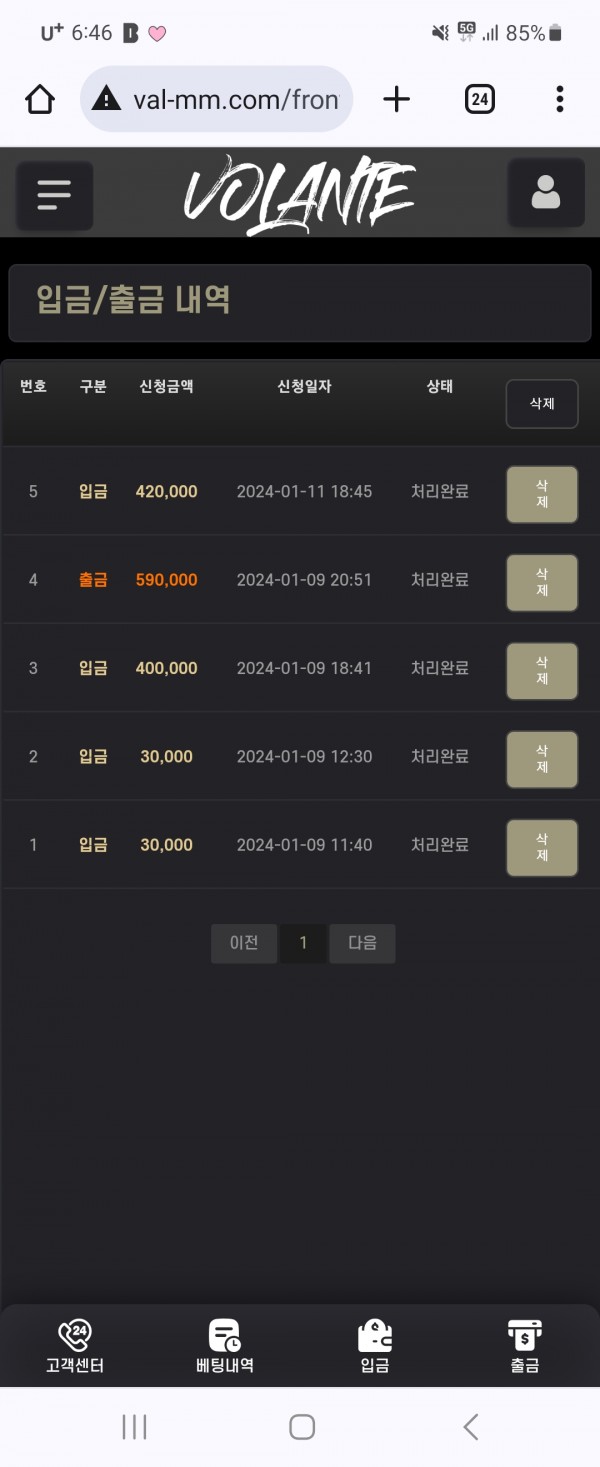600x1467 pixels.
Task: Open the browser overflow menu
Action: pyautogui.click(x=559, y=99)
